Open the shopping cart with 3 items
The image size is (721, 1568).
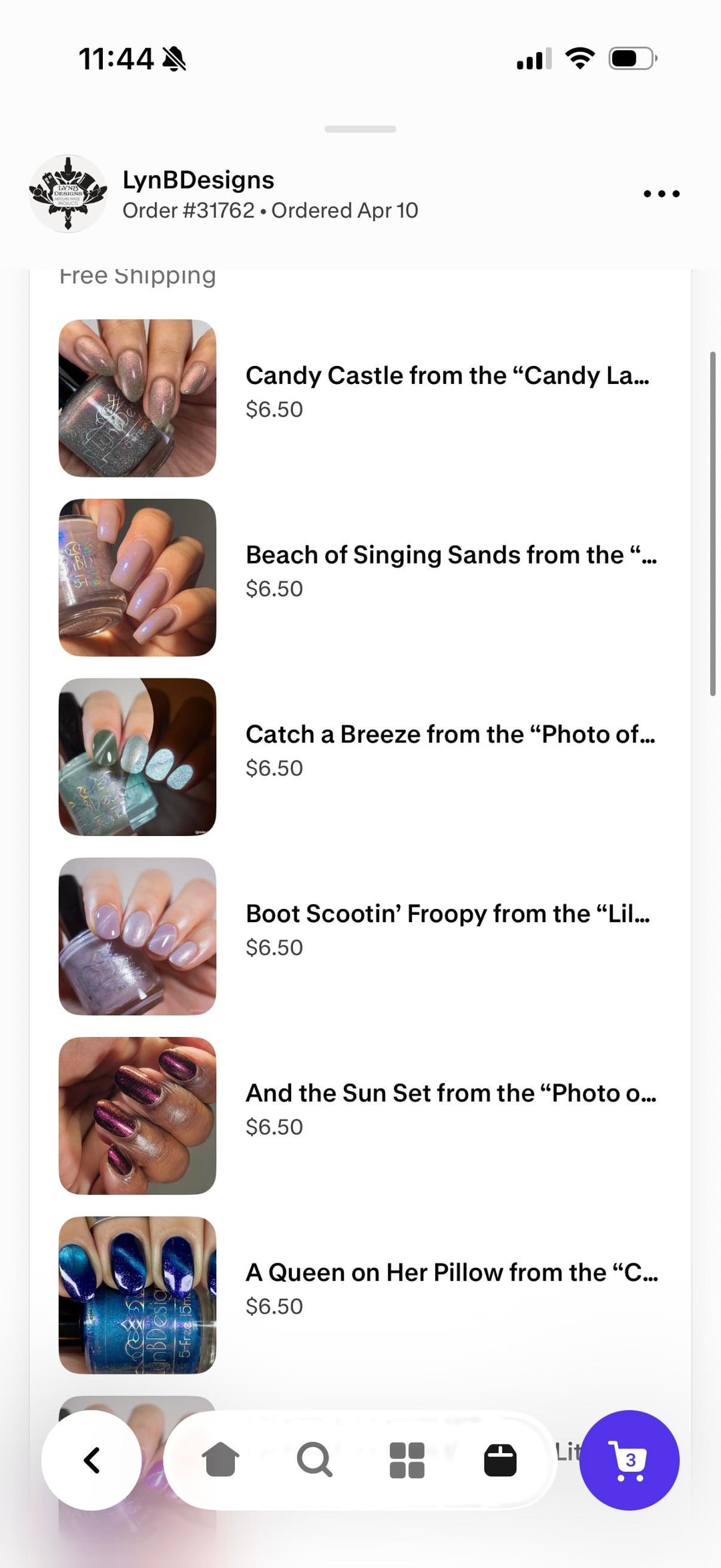629,1460
